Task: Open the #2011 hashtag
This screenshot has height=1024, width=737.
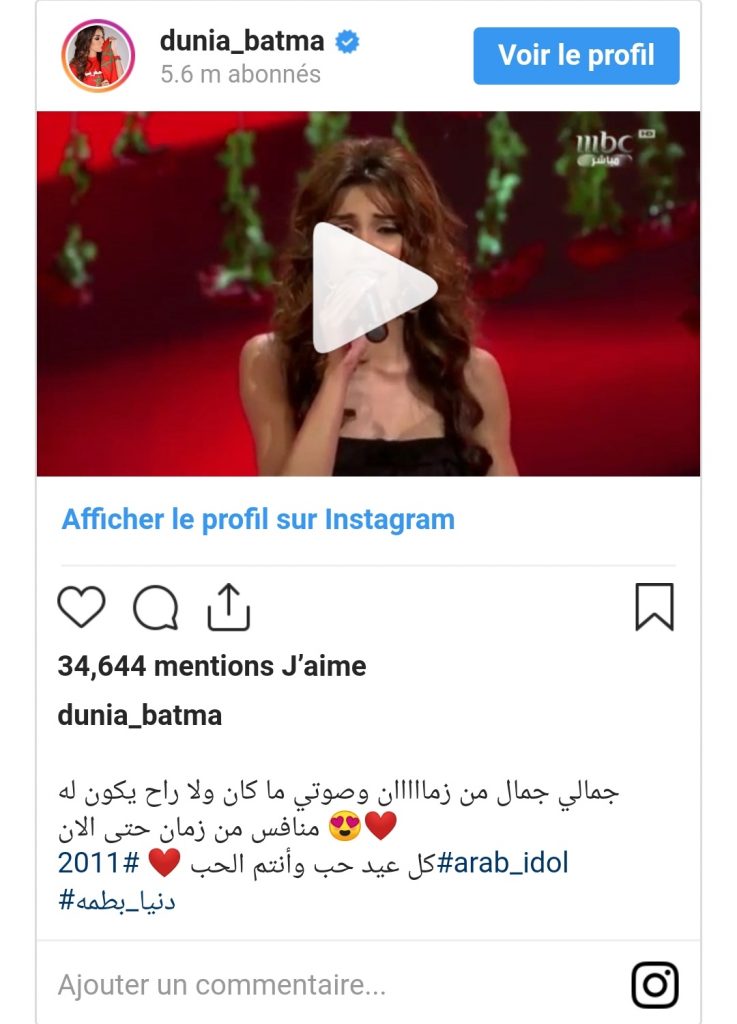Action: [97, 862]
